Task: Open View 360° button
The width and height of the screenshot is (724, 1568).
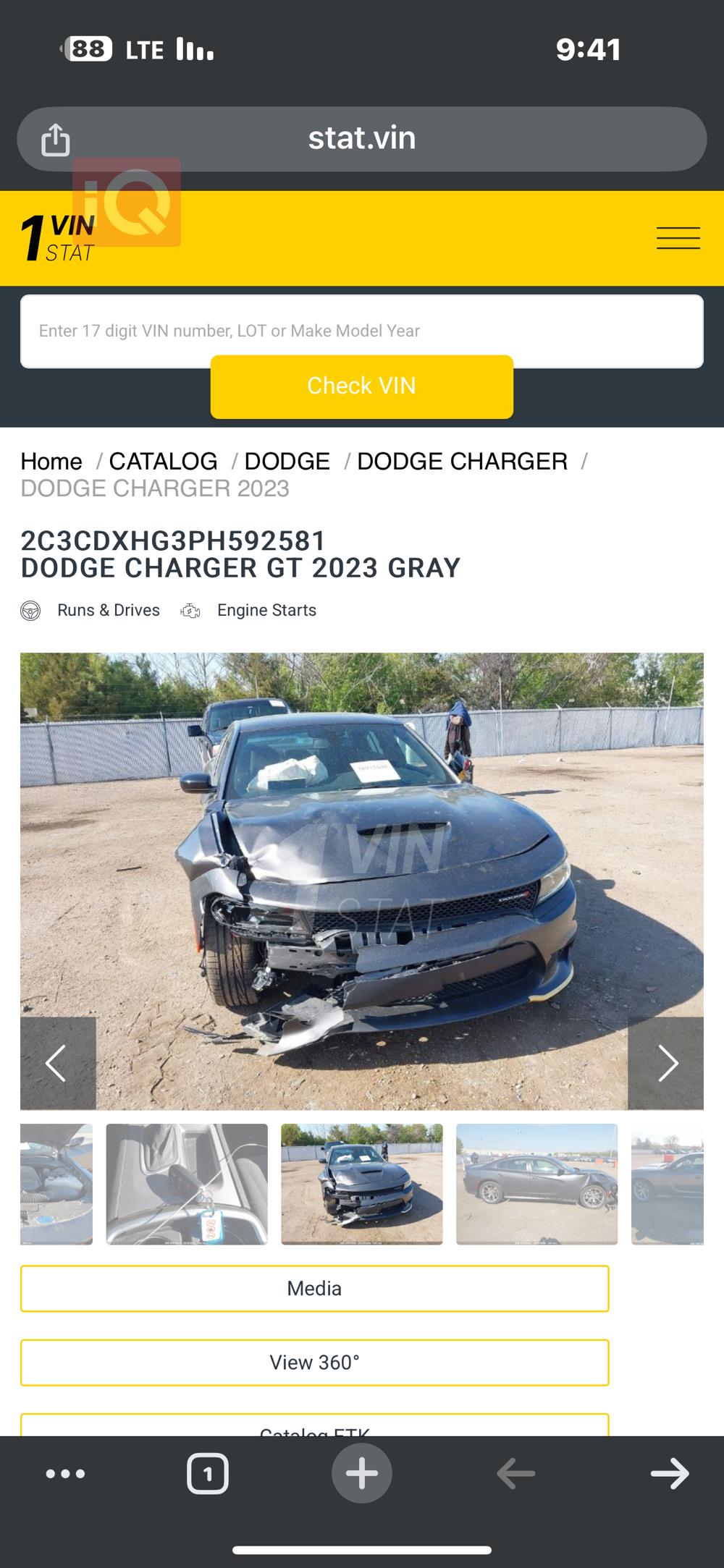Action: point(314,1363)
